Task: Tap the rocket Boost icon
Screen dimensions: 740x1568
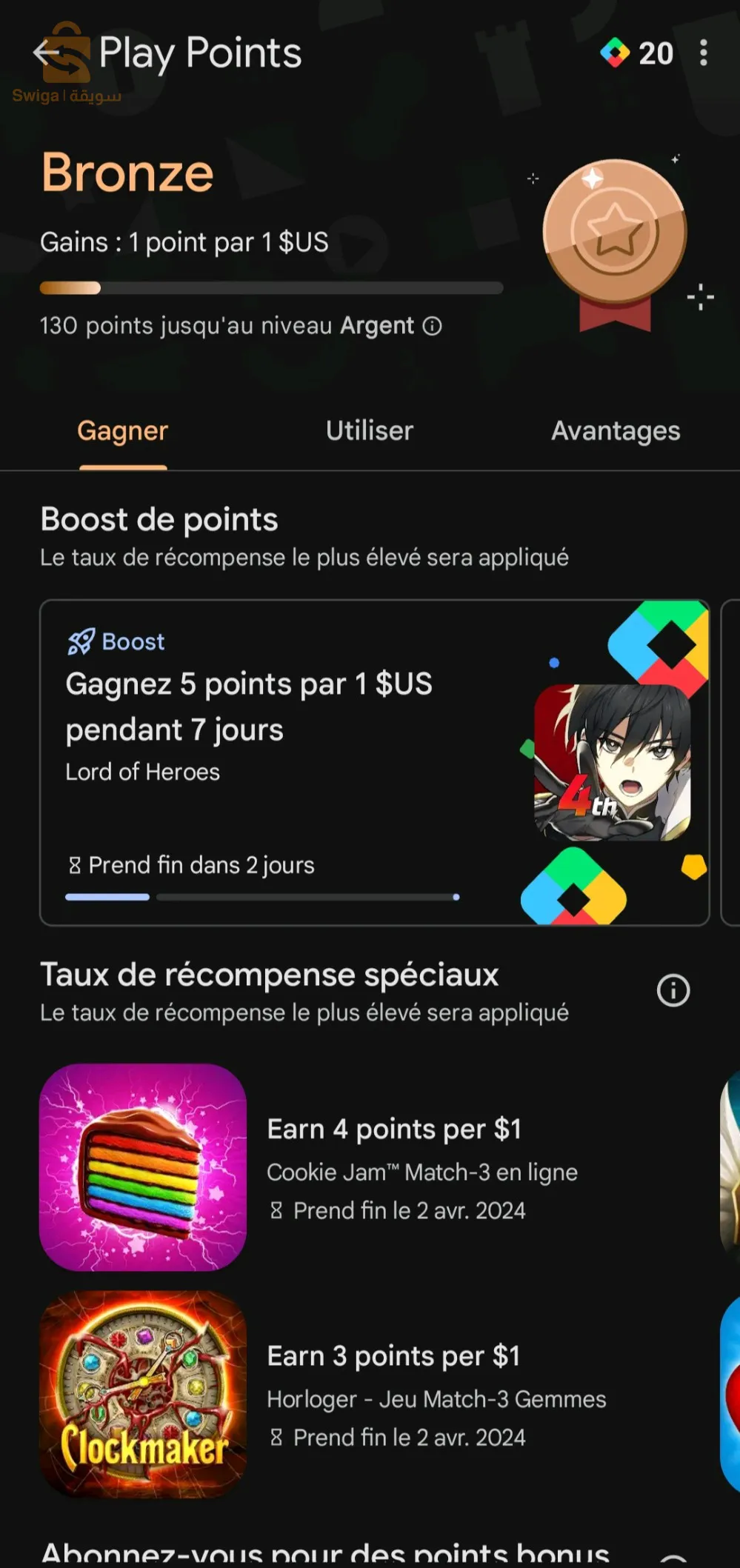Action: pos(79,640)
